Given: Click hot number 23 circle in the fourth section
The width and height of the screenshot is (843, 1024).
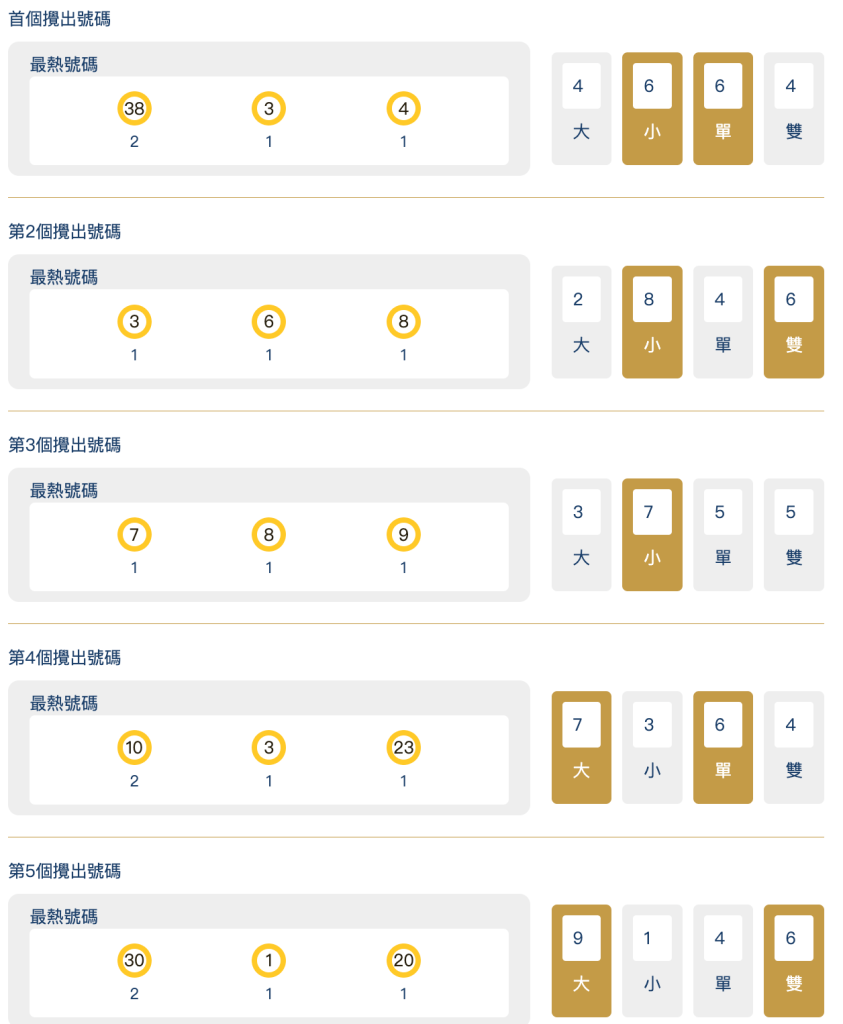Looking at the screenshot, I should (403, 747).
